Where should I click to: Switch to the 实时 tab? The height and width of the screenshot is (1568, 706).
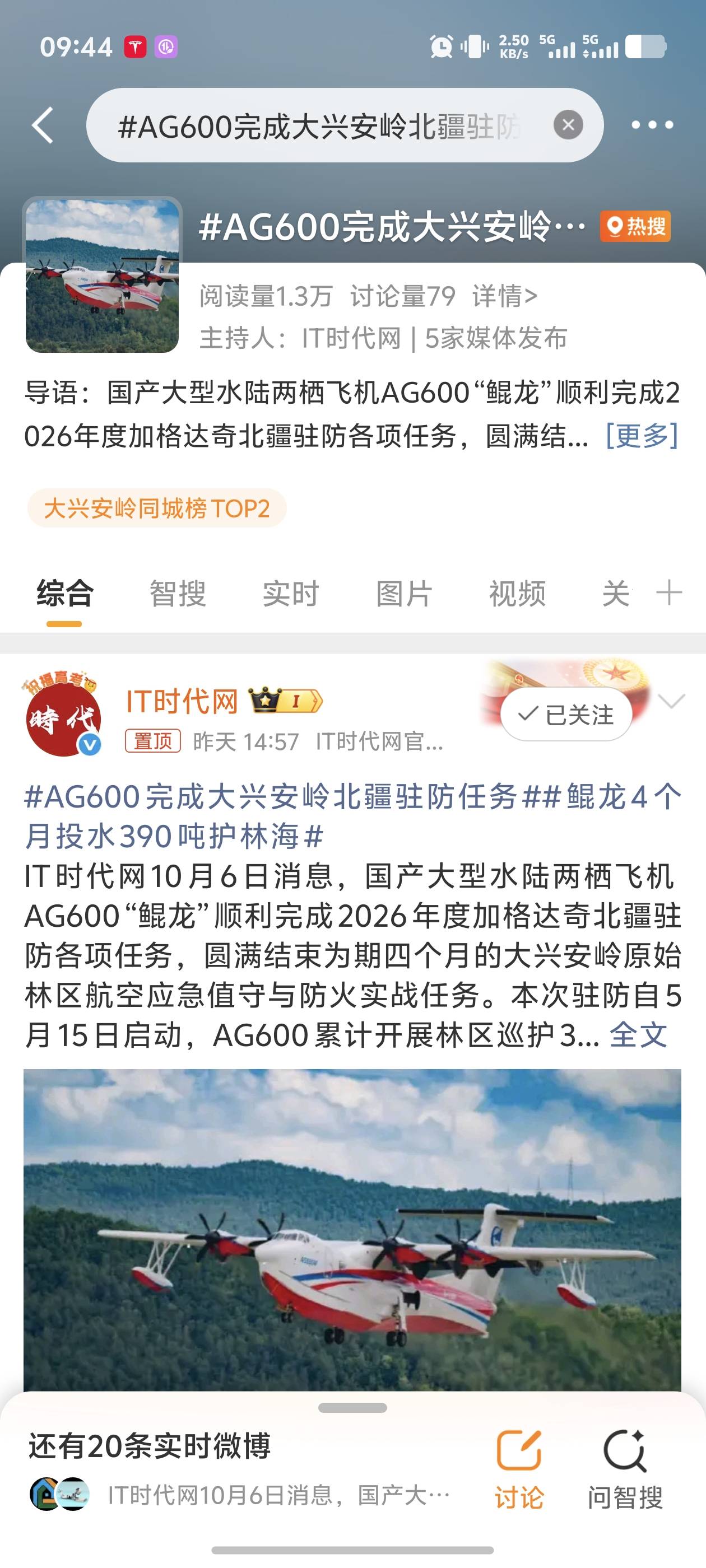(291, 594)
